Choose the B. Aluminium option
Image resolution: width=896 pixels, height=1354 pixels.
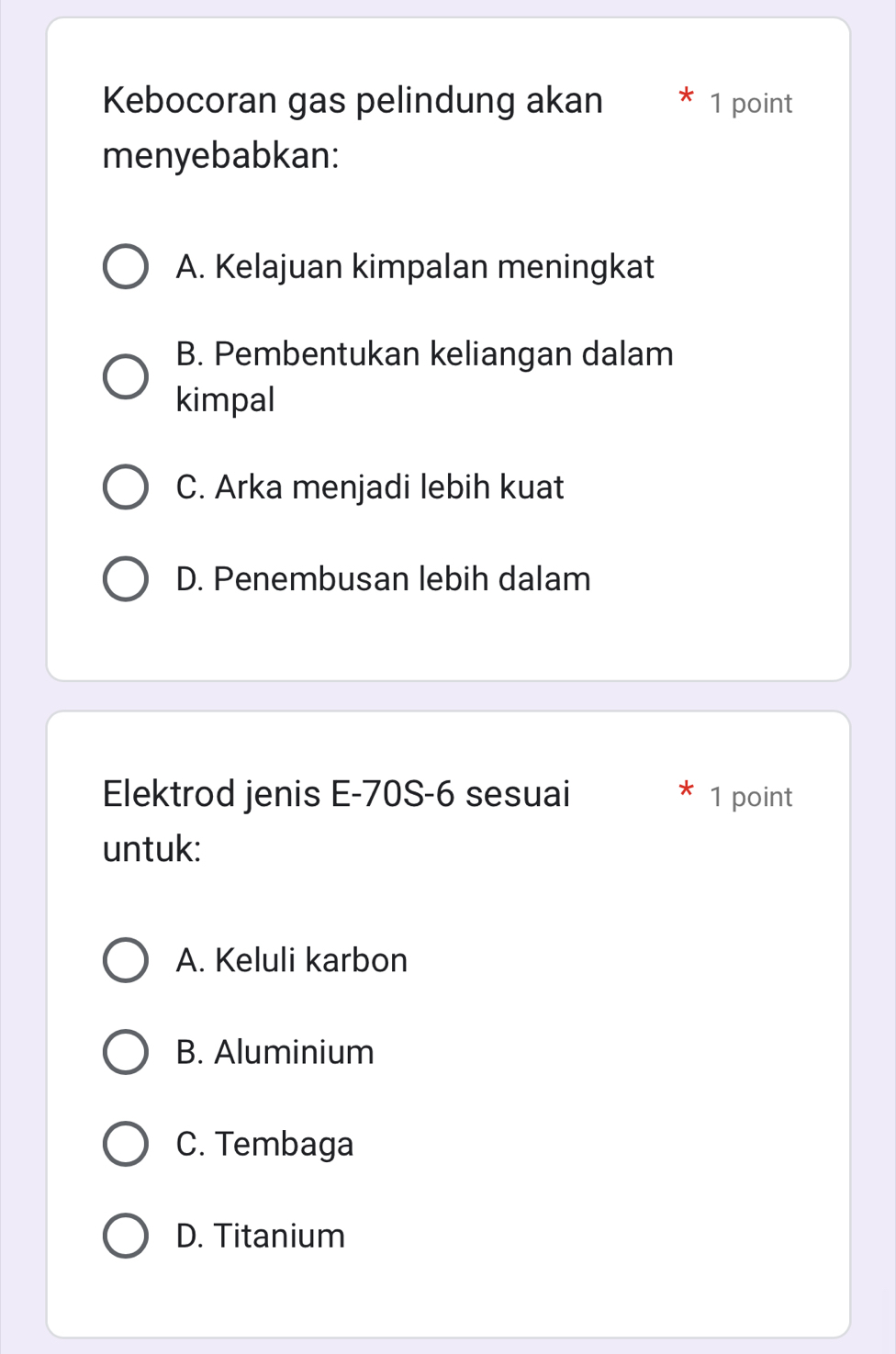125,1052
